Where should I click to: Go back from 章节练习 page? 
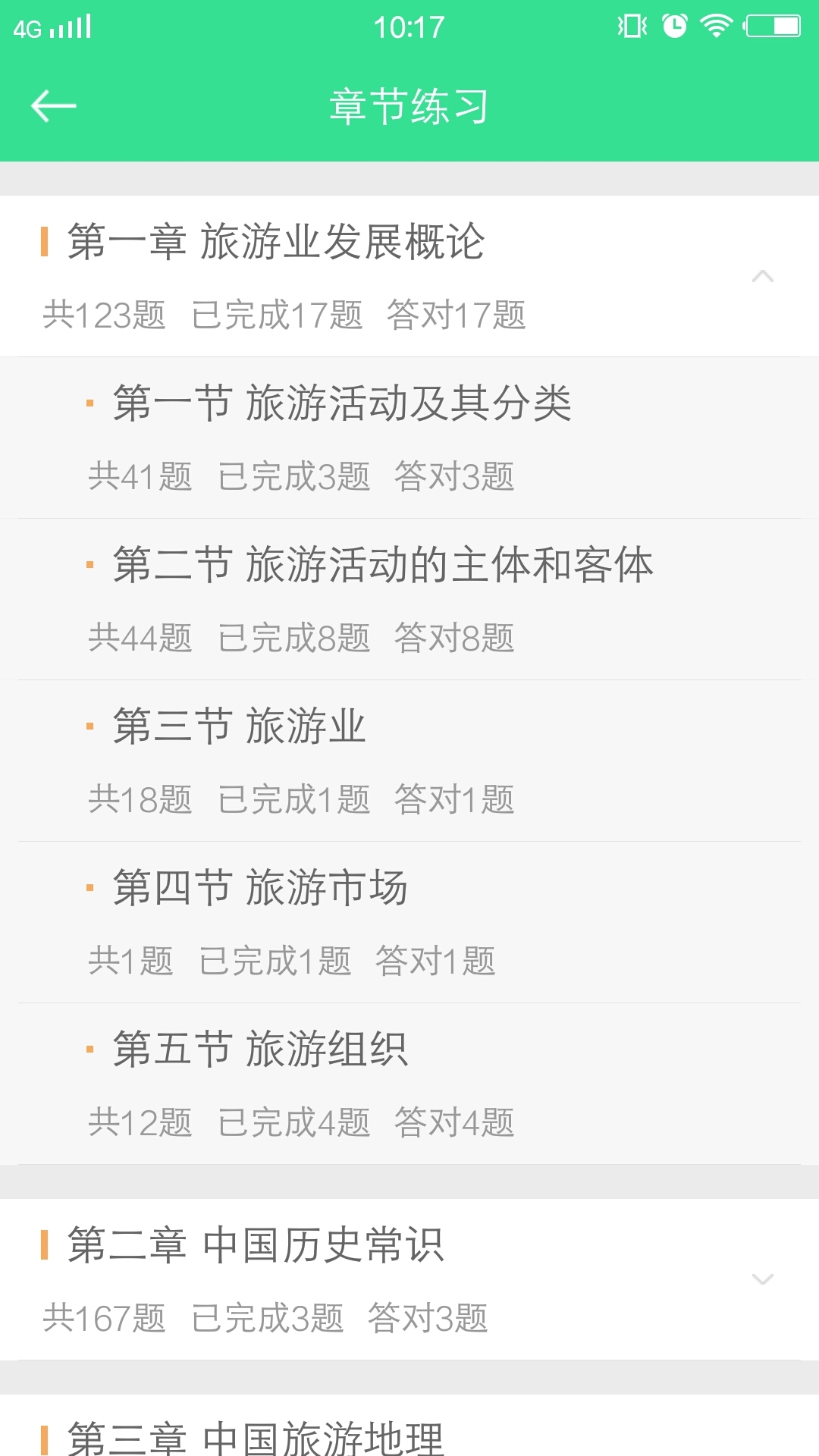(x=53, y=106)
